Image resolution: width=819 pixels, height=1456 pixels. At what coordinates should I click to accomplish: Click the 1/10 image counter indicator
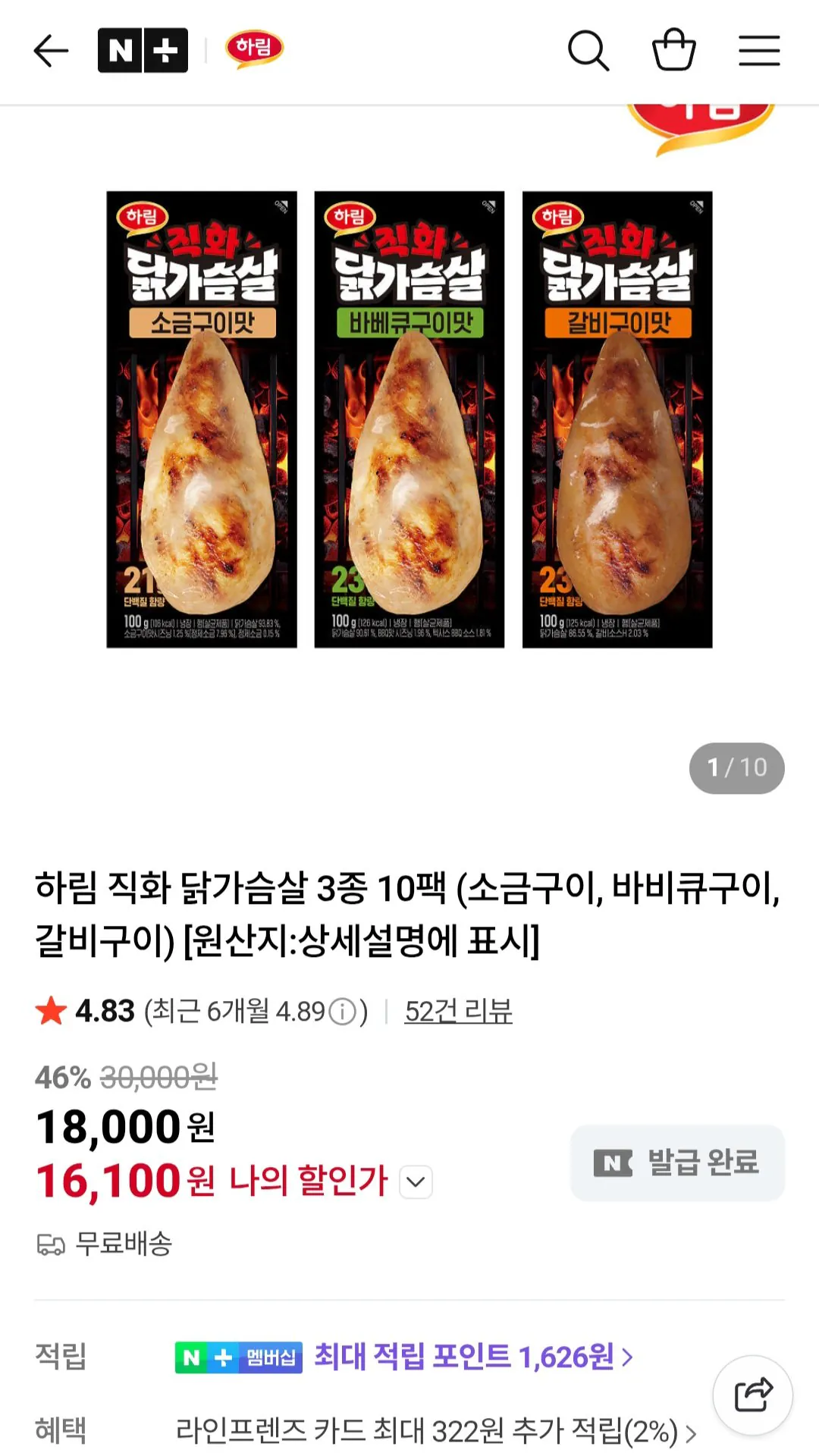point(736,770)
